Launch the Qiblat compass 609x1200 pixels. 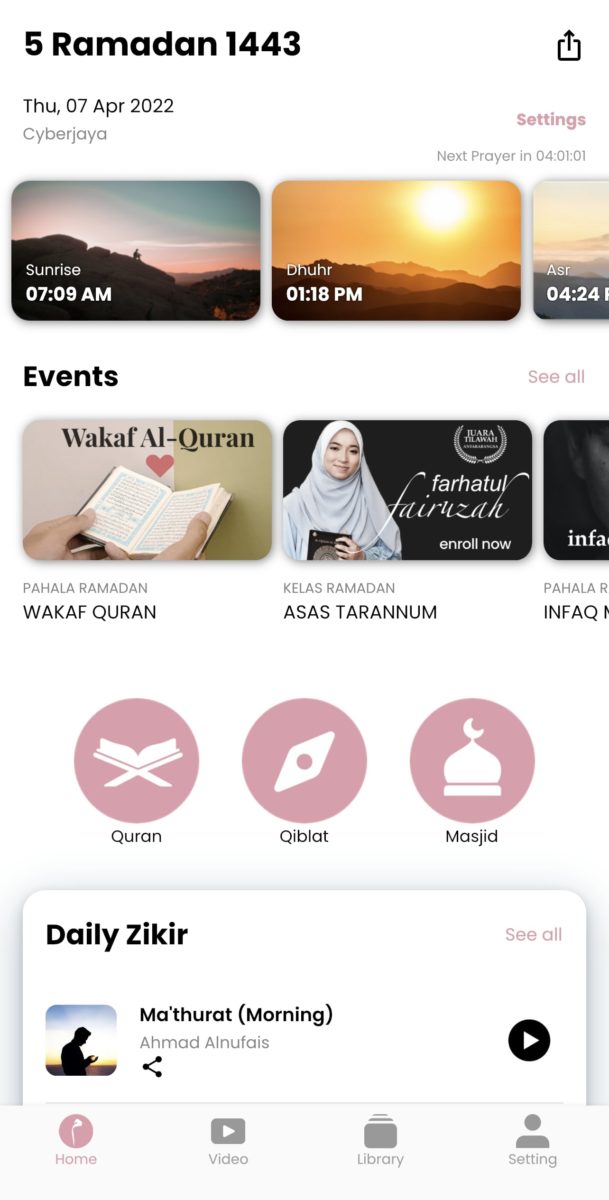coord(304,761)
